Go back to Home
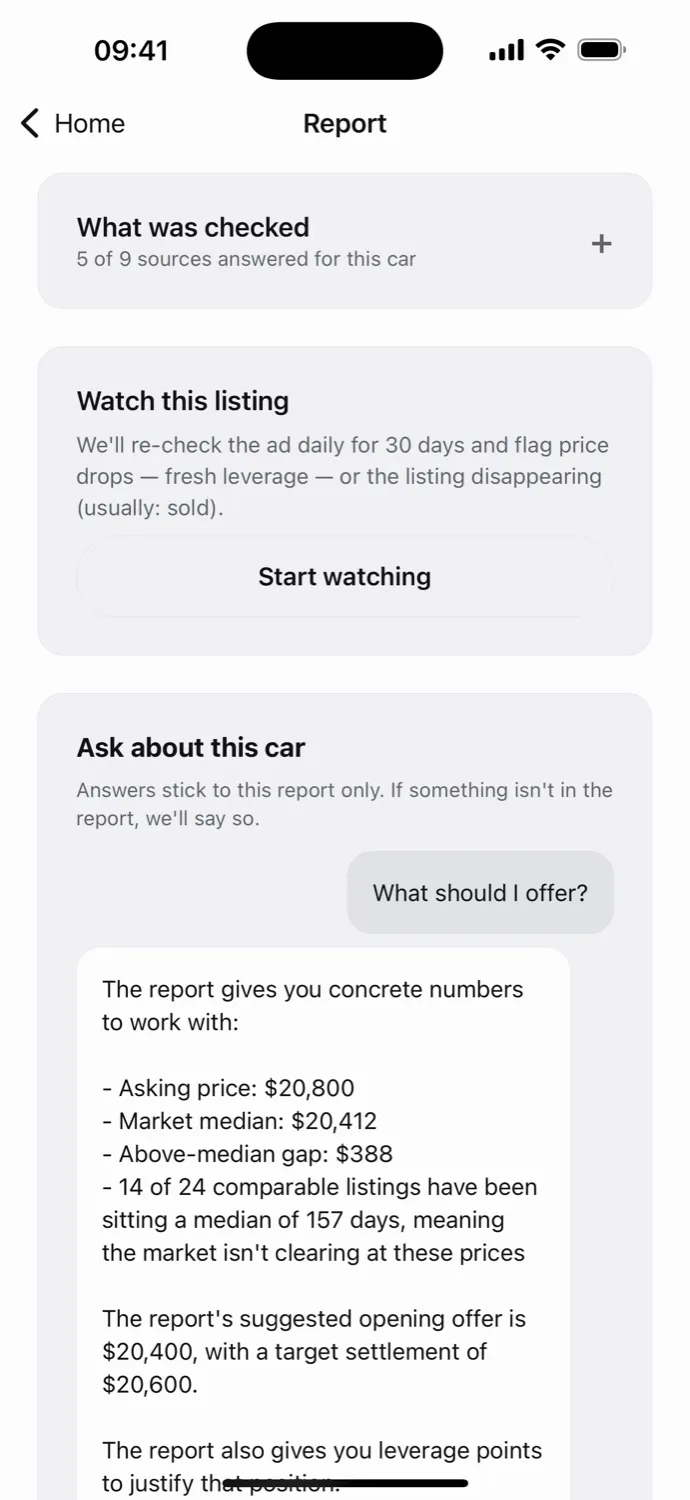Image resolution: width=690 pixels, height=1500 pixels. coord(73,124)
